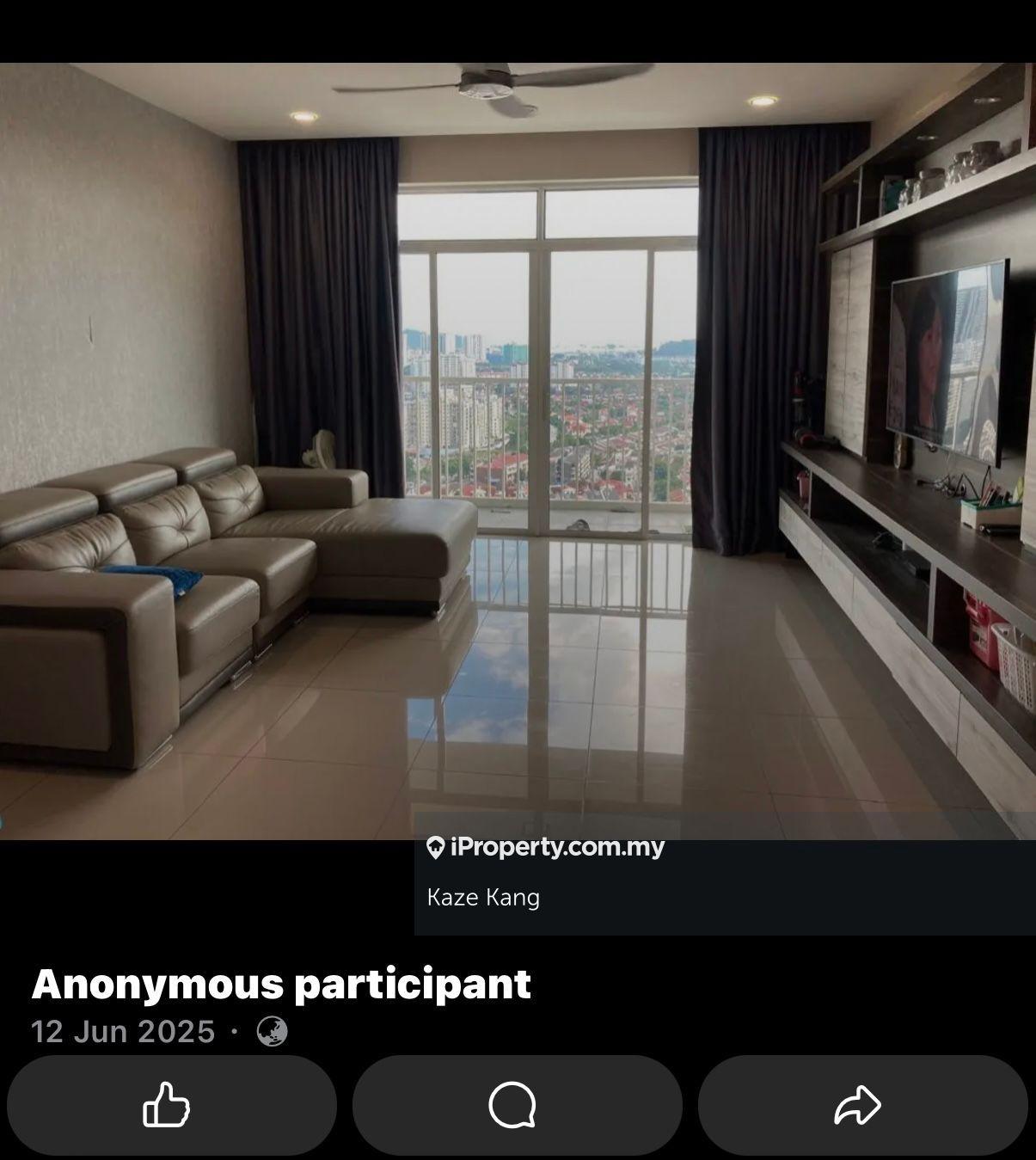Tap the living room photo
Screen dimensions: 1036x1160
[x=518, y=451]
